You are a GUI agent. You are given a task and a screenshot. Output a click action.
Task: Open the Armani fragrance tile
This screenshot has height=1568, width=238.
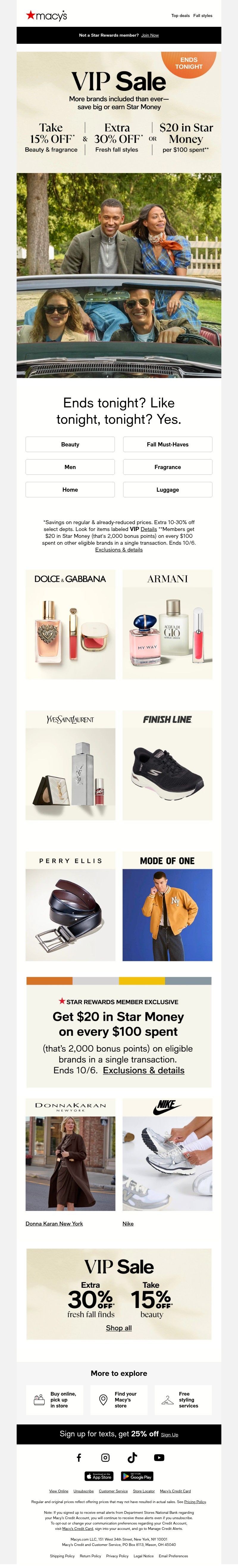click(167, 625)
